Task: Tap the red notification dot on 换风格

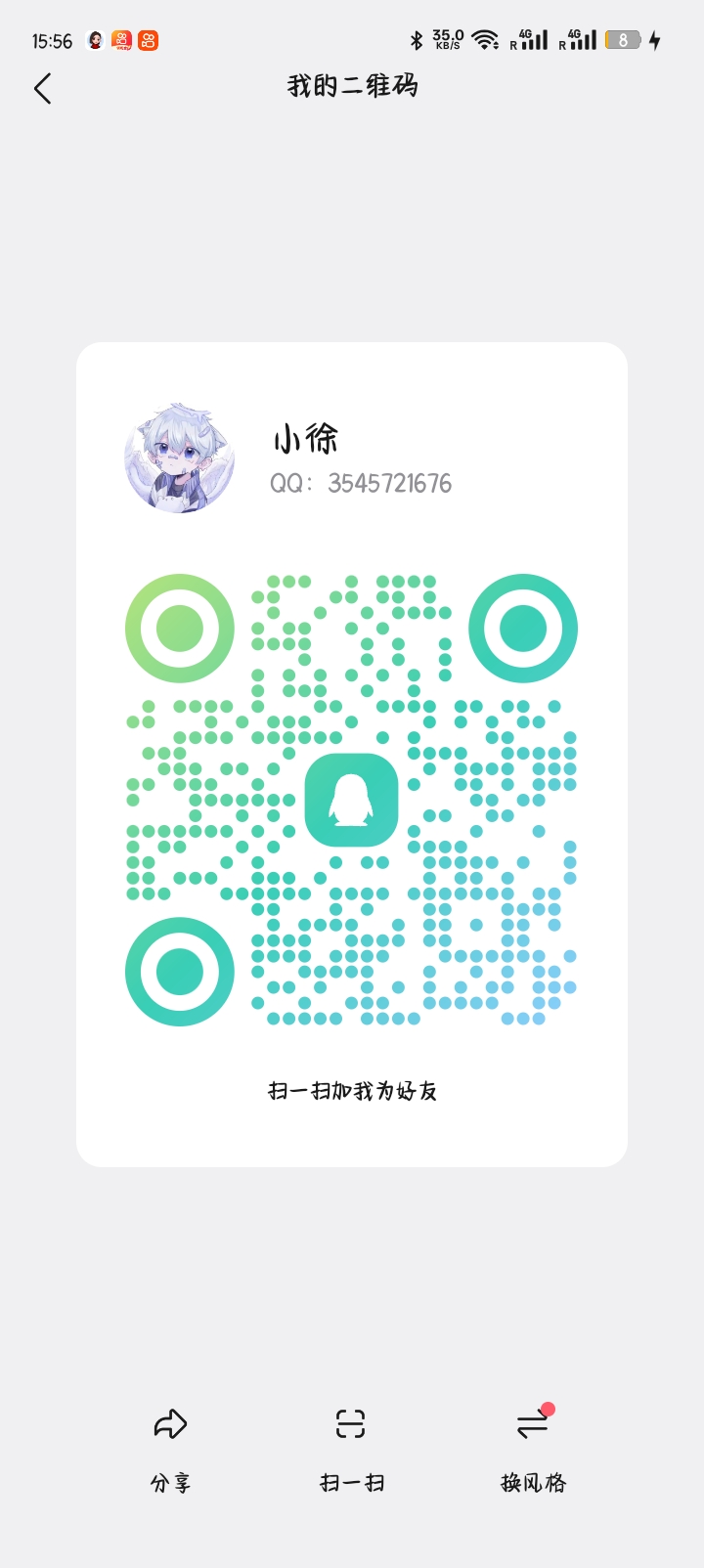Action: click(x=550, y=1408)
